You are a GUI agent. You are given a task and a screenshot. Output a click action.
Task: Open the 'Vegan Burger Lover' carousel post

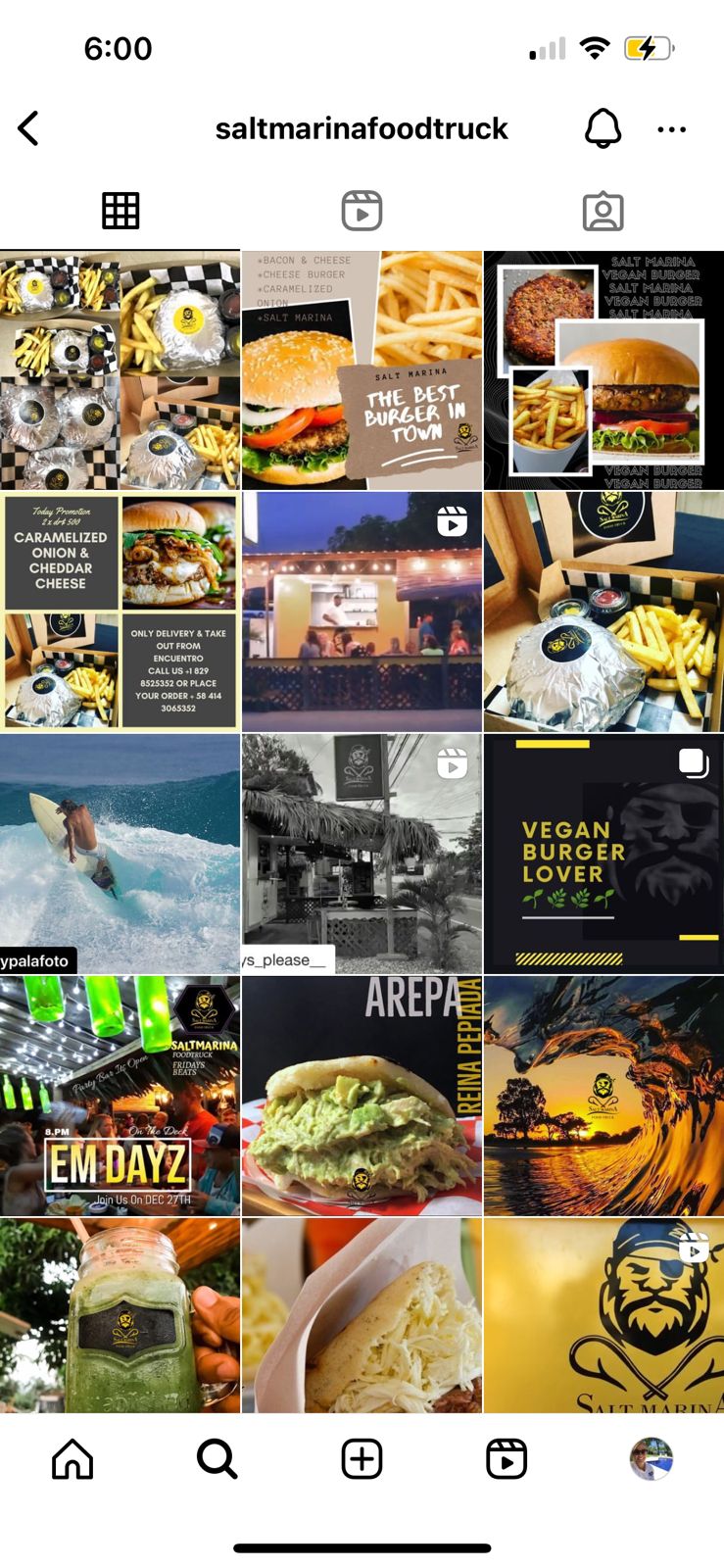tap(603, 853)
